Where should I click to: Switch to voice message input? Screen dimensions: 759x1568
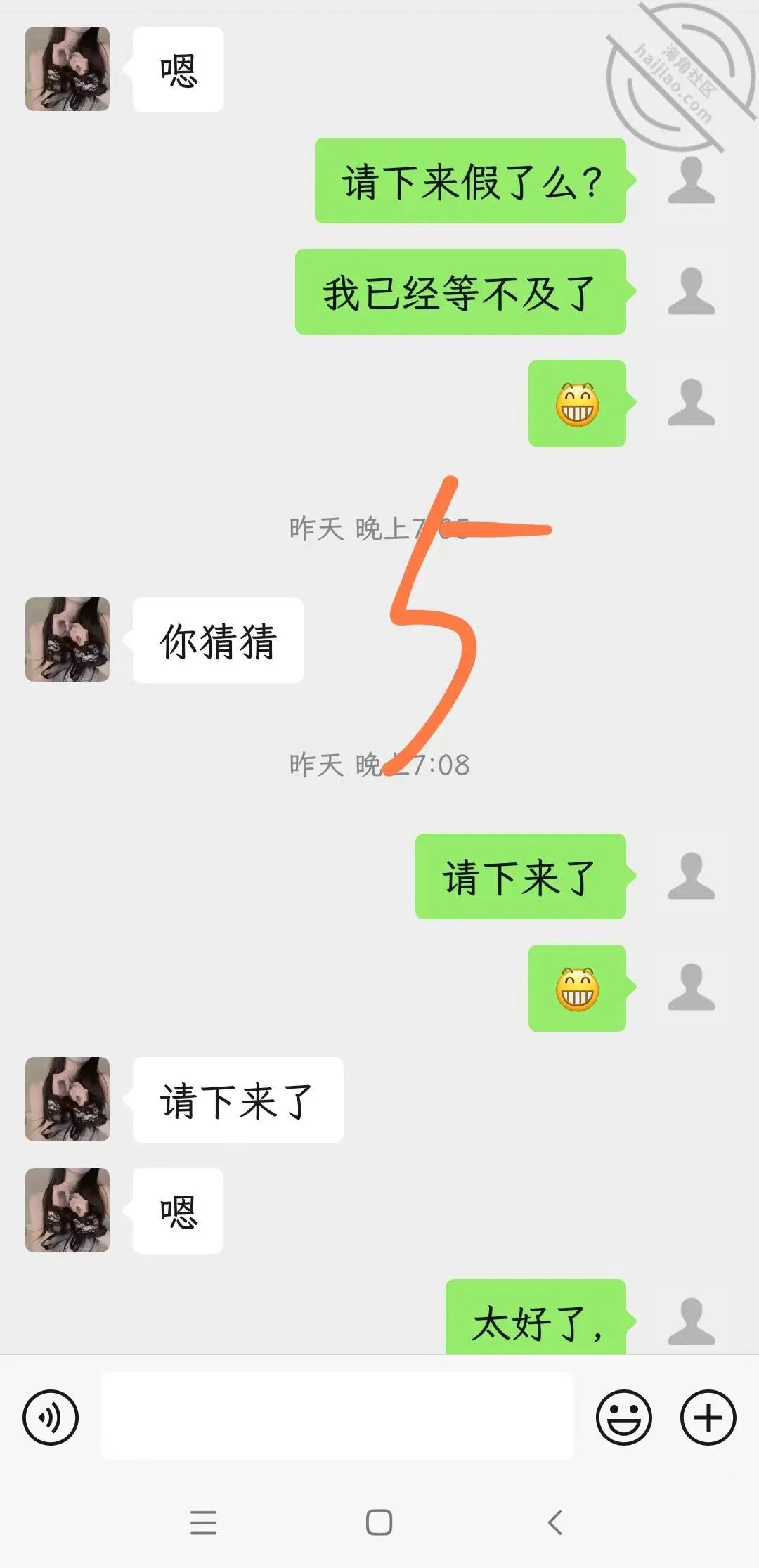(51, 1418)
